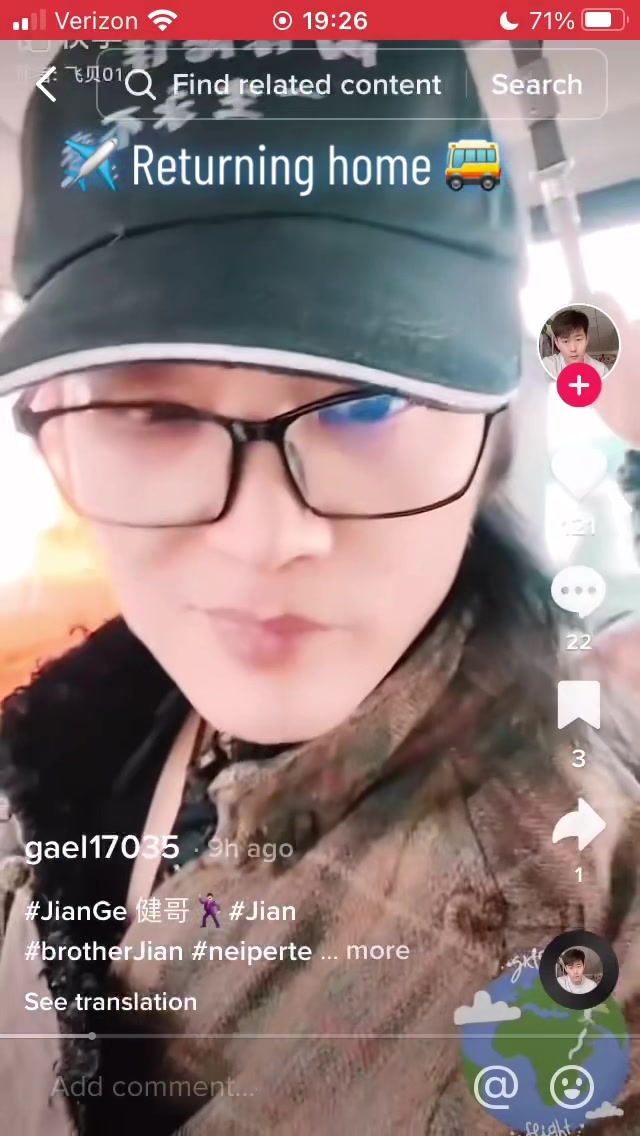The image size is (640, 1136).
Task: Open the #brotherJian hashtag
Action: 103,951
